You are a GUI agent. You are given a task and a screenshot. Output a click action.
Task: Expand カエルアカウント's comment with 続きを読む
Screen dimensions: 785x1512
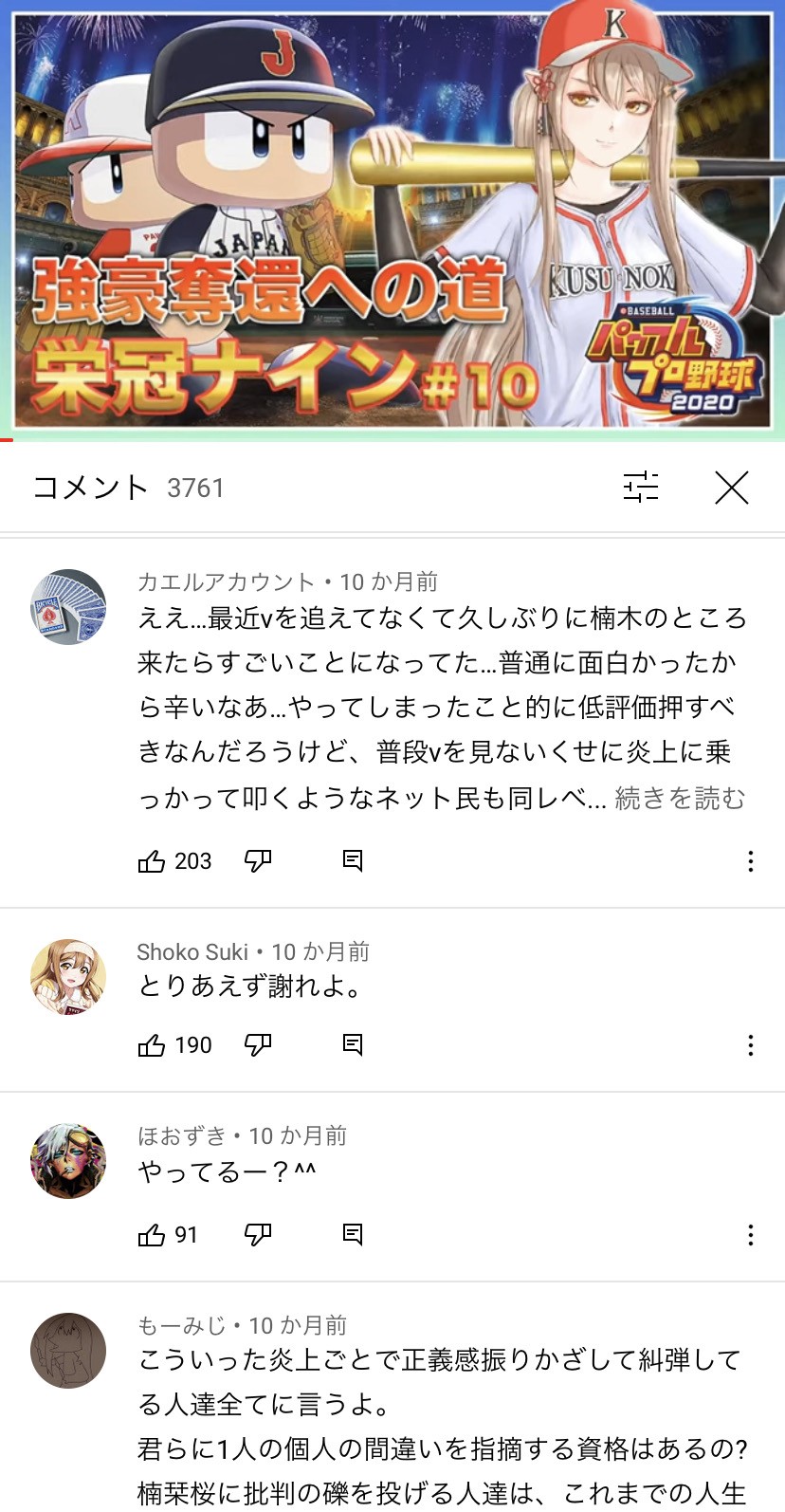click(680, 798)
